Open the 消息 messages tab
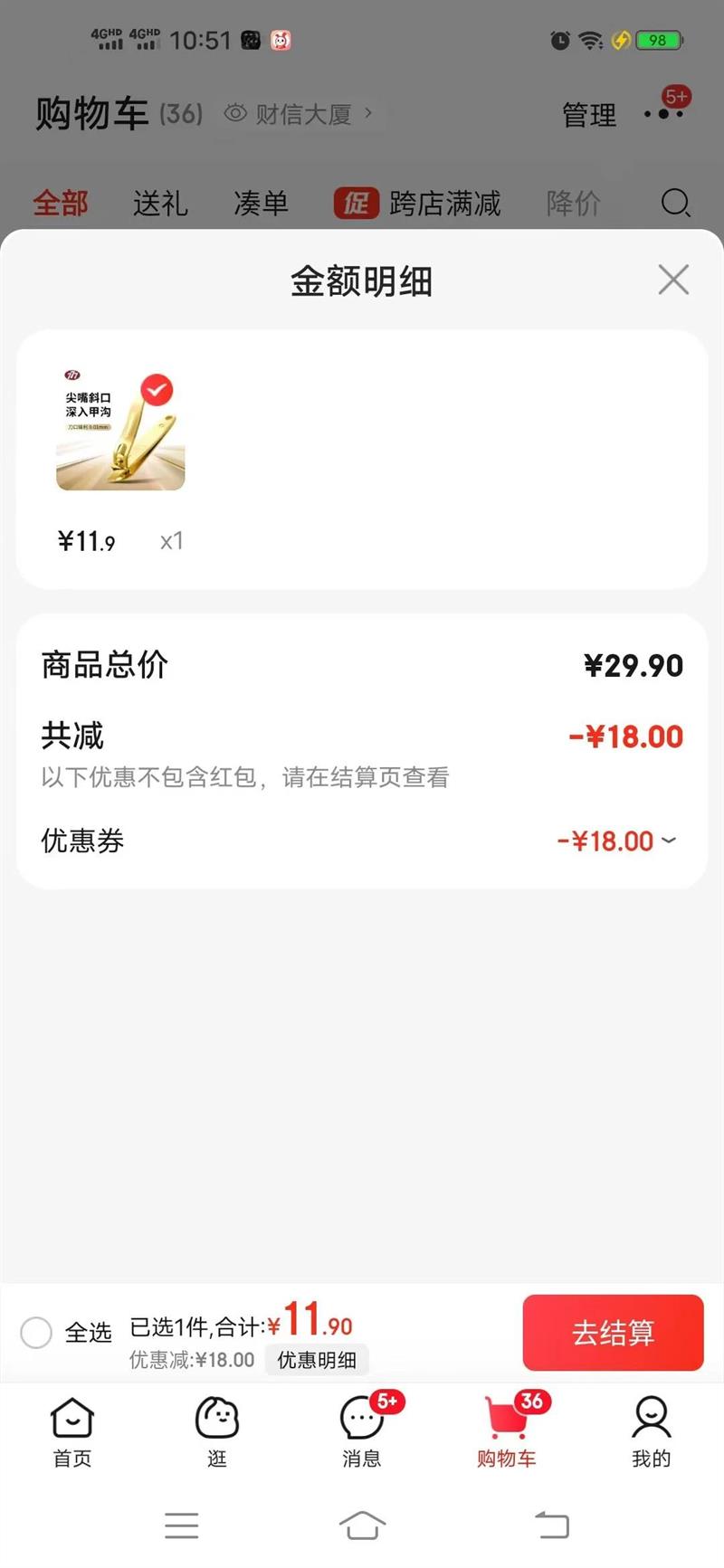The height and width of the screenshot is (1568, 724). 362,1430
